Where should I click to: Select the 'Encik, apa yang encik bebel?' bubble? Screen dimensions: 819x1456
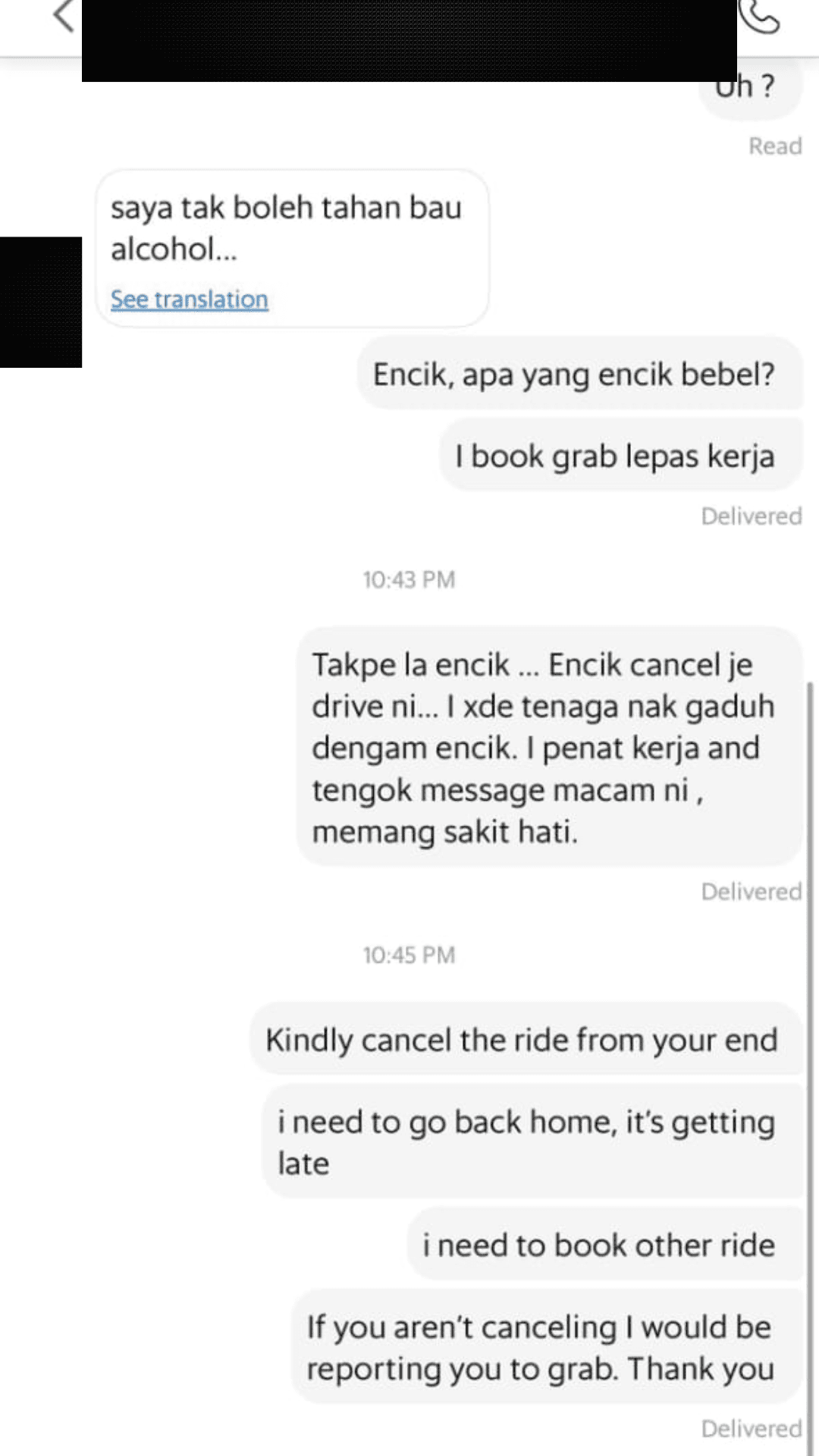click(580, 374)
